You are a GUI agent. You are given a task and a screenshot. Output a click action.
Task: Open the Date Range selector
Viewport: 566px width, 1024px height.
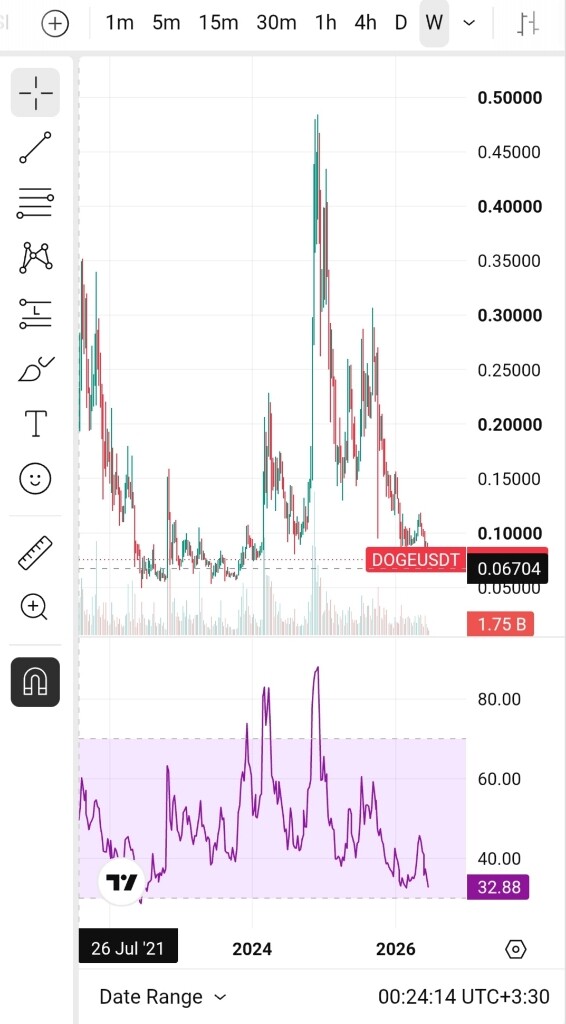[x=163, y=997]
